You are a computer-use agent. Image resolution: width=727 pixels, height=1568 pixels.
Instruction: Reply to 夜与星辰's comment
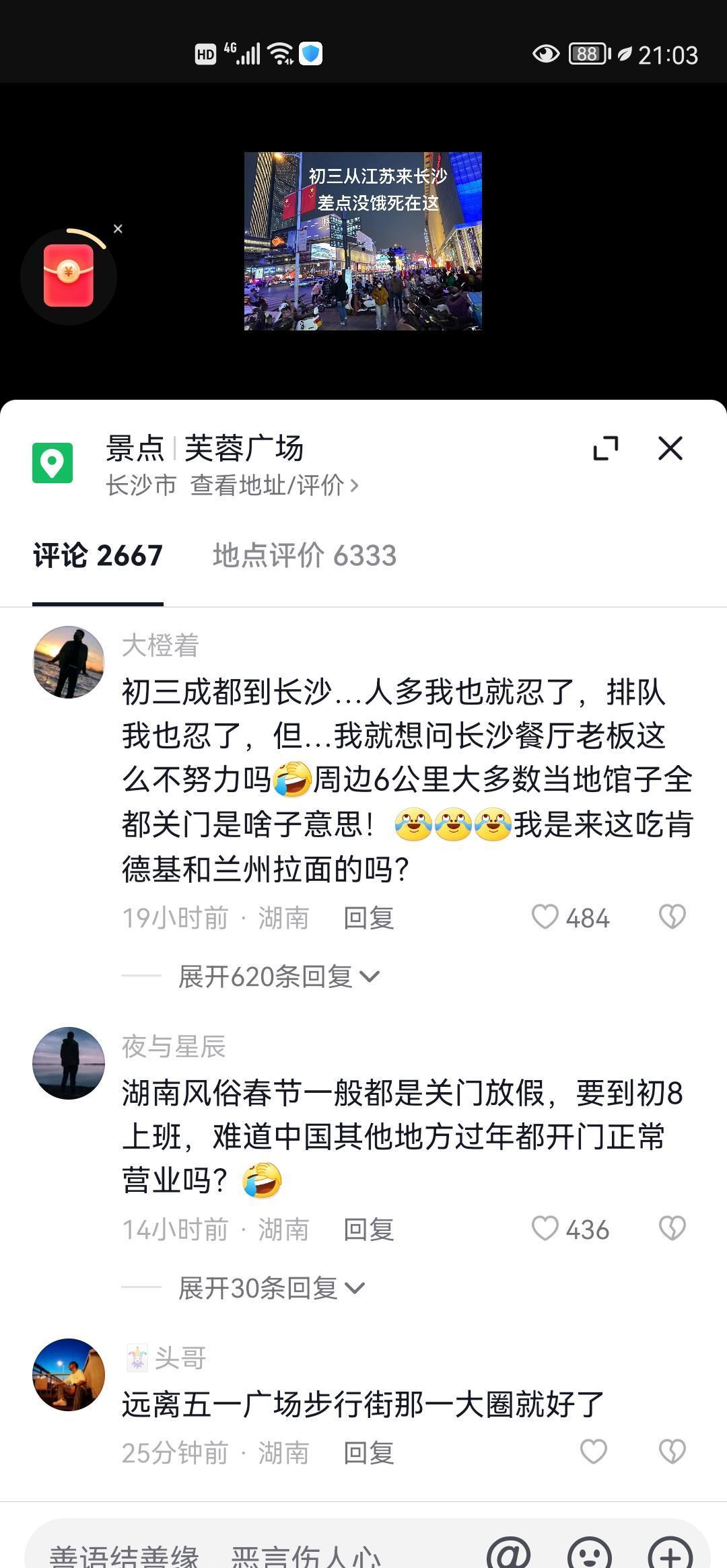[x=368, y=1230]
